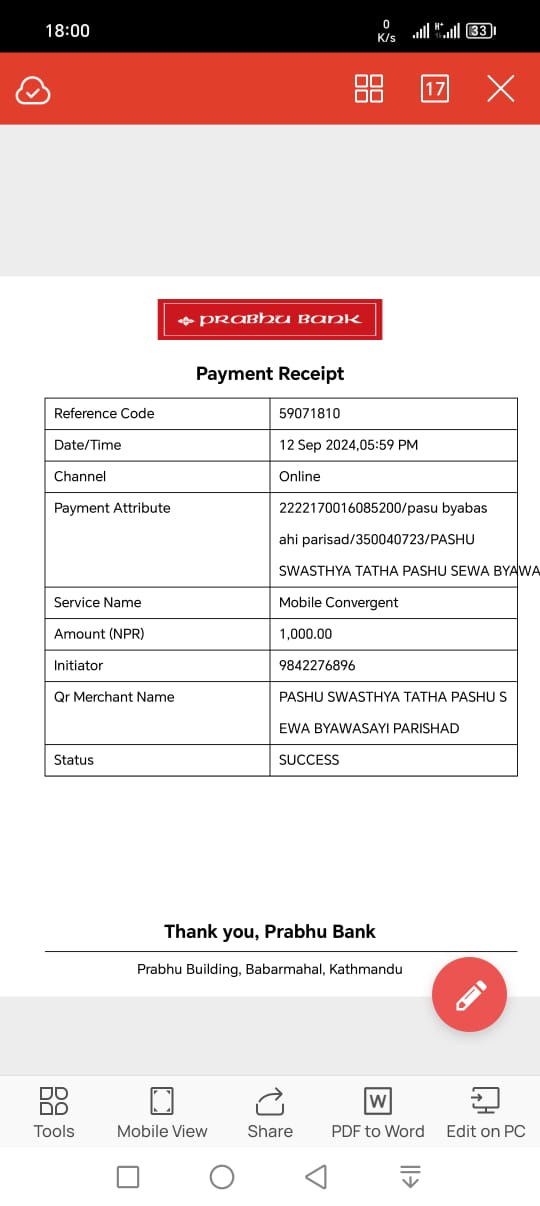Image resolution: width=540 pixels, height=1206 pixels.
Task: Close the PDF document
Action: point(501,89)
